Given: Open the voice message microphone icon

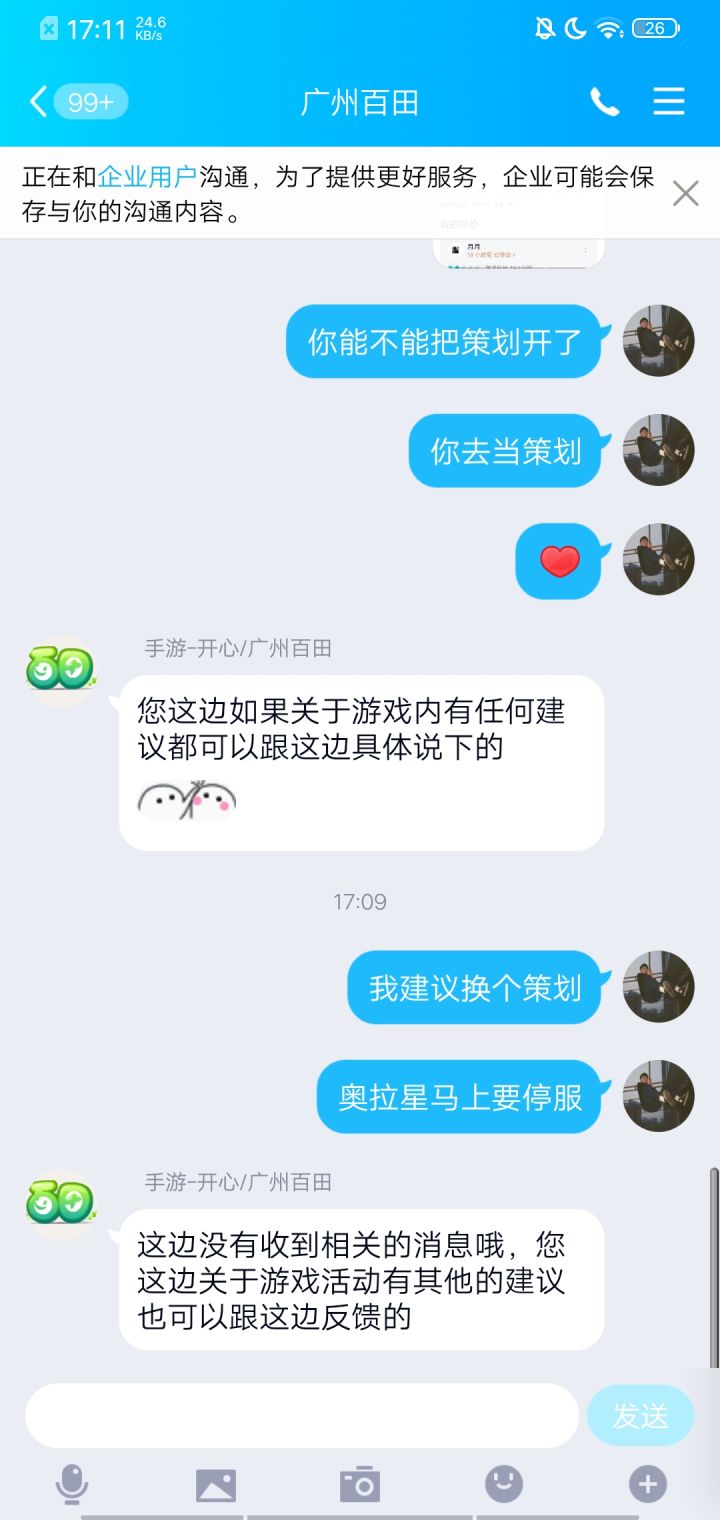Looking at the screenshot, I should point(70,1484).
